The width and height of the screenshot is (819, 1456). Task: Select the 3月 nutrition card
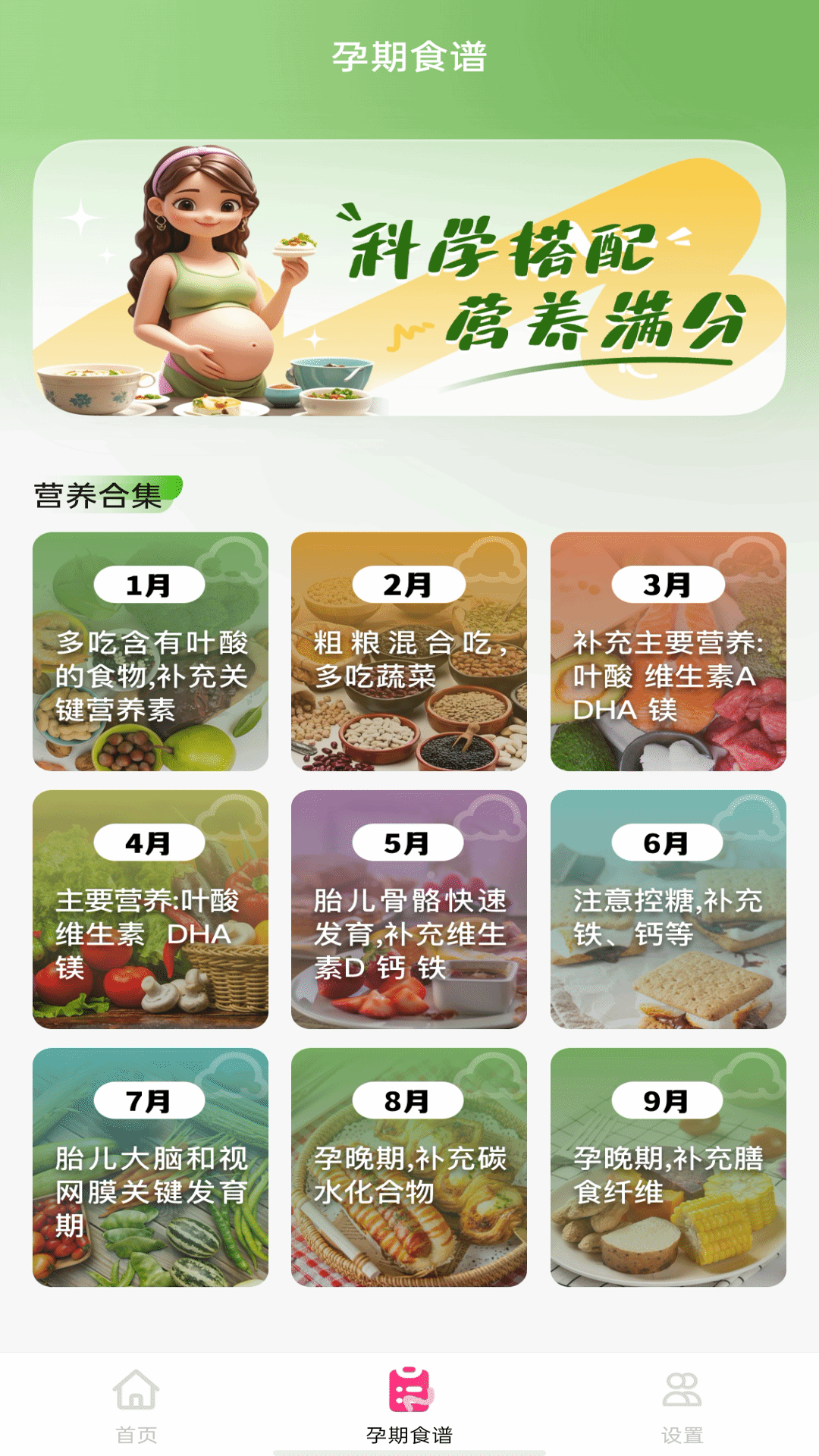[x=668, y=651]
